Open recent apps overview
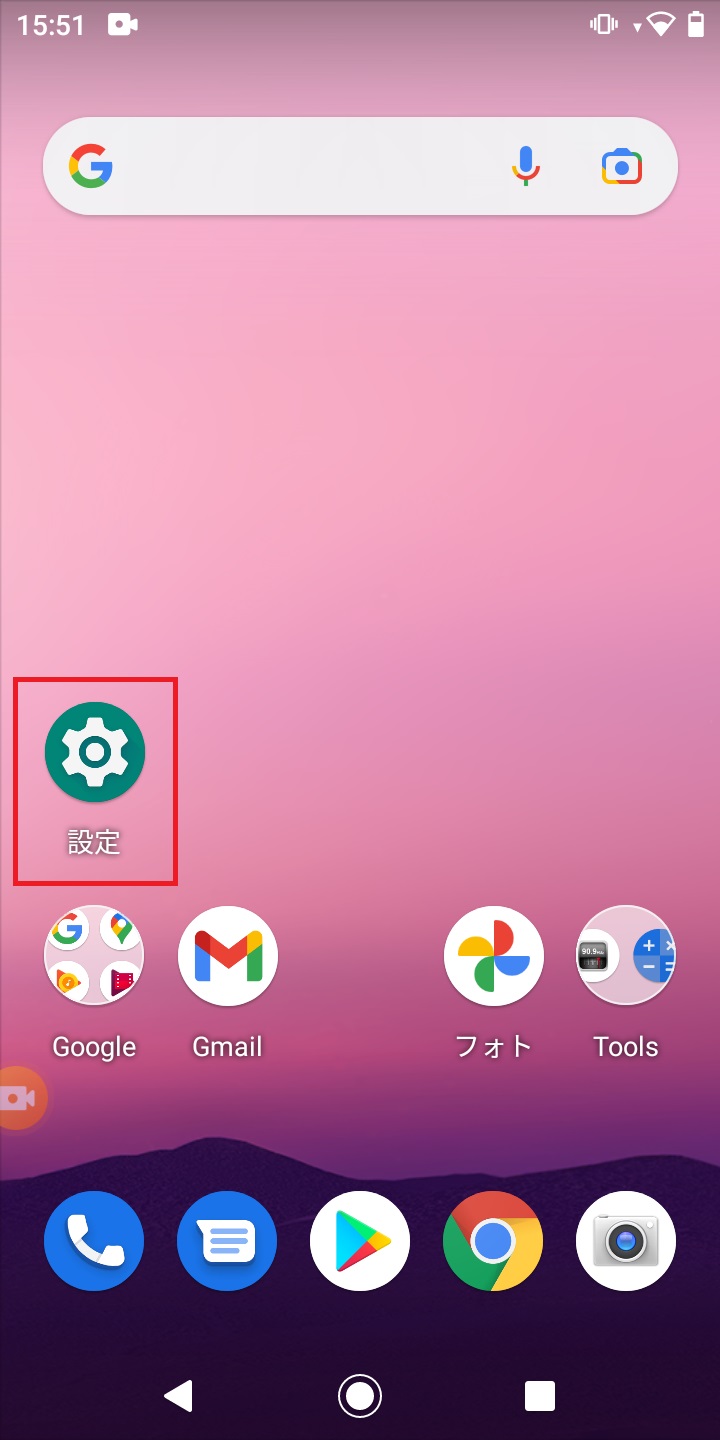Screen dimensions: 720x1440 tap(540, 1396)
